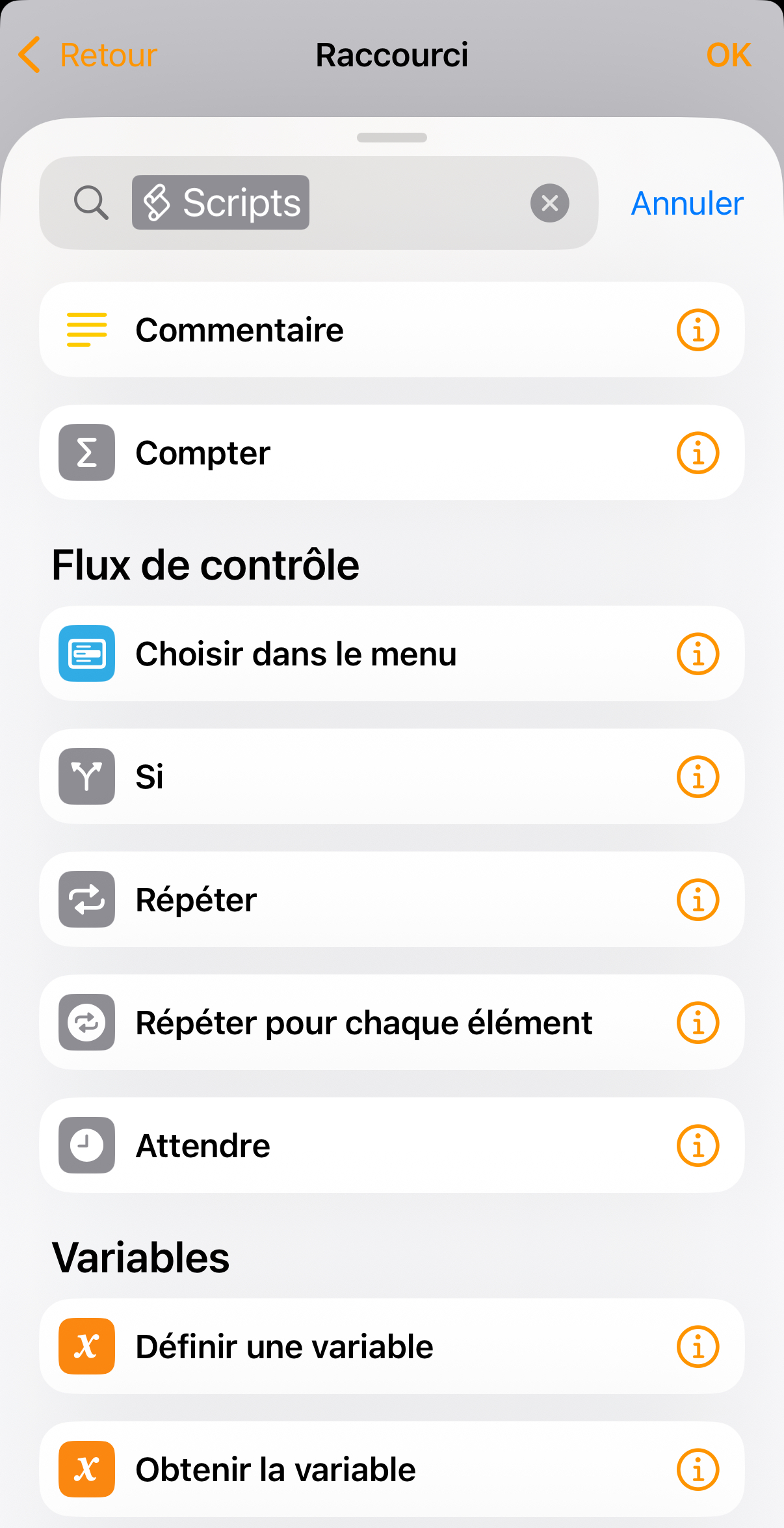Confirm with the OK button
This screenshot has height=1528, width=784.
pyautogui.click(x=728, y=55)
